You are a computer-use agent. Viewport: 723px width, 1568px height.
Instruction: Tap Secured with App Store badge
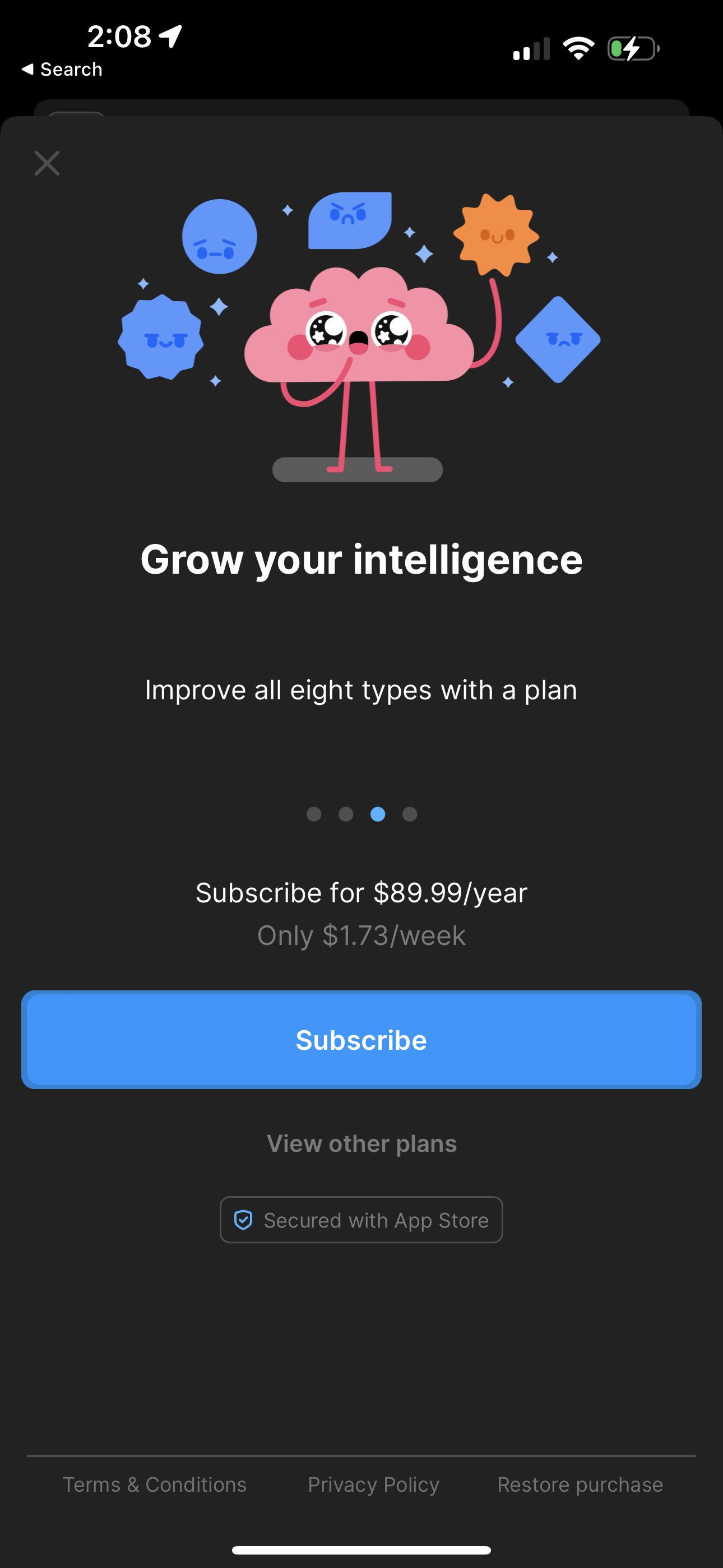(x=361, y=1219)
